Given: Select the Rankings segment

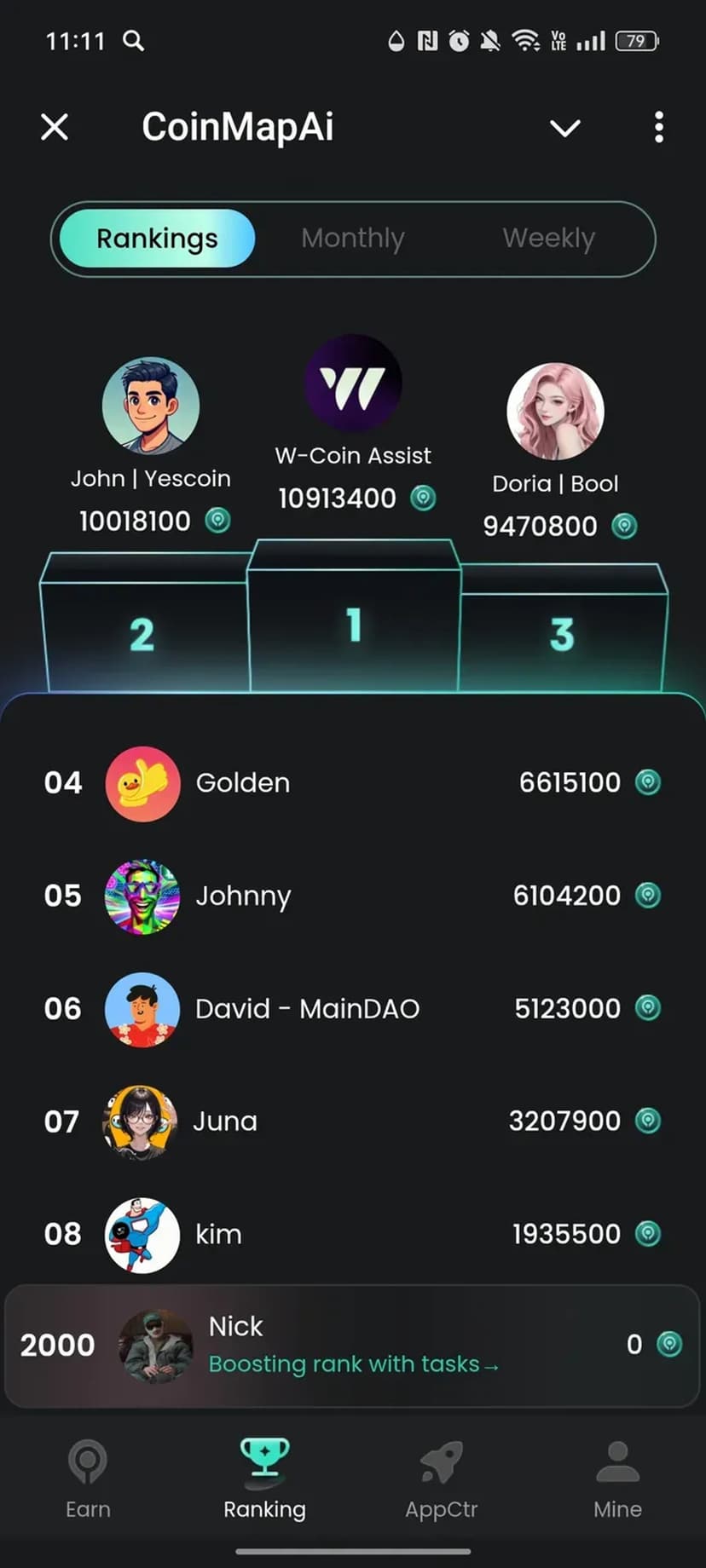Looking at the screenshot, I should 157,239.
